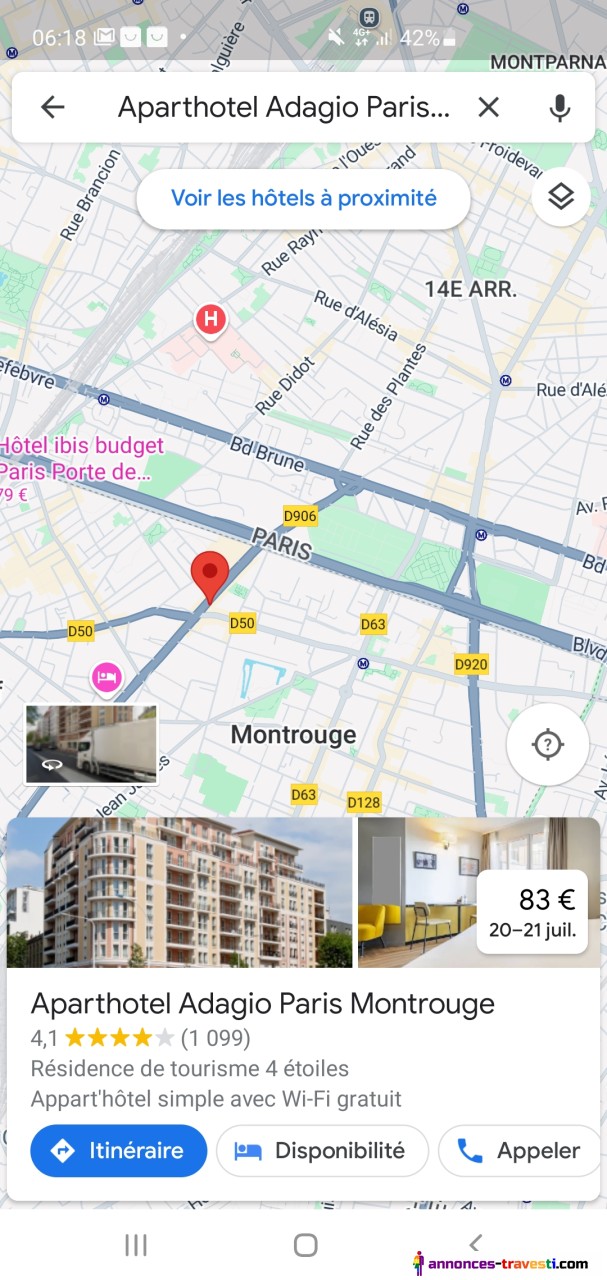Select the red location pin on map
Viewport: 607px width, 1280px height.
pyautogui.click(x=210, y=577)
